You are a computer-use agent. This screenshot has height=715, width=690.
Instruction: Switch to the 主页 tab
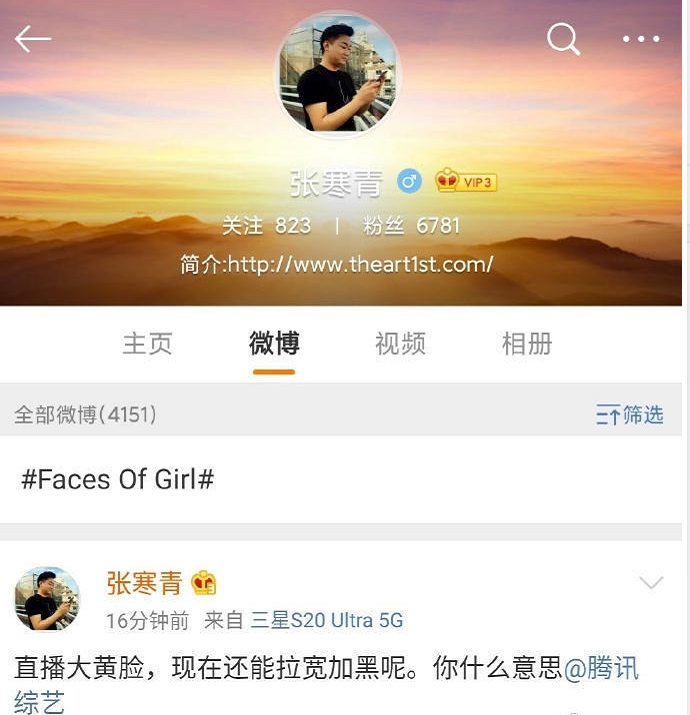(x=147, y=344)
